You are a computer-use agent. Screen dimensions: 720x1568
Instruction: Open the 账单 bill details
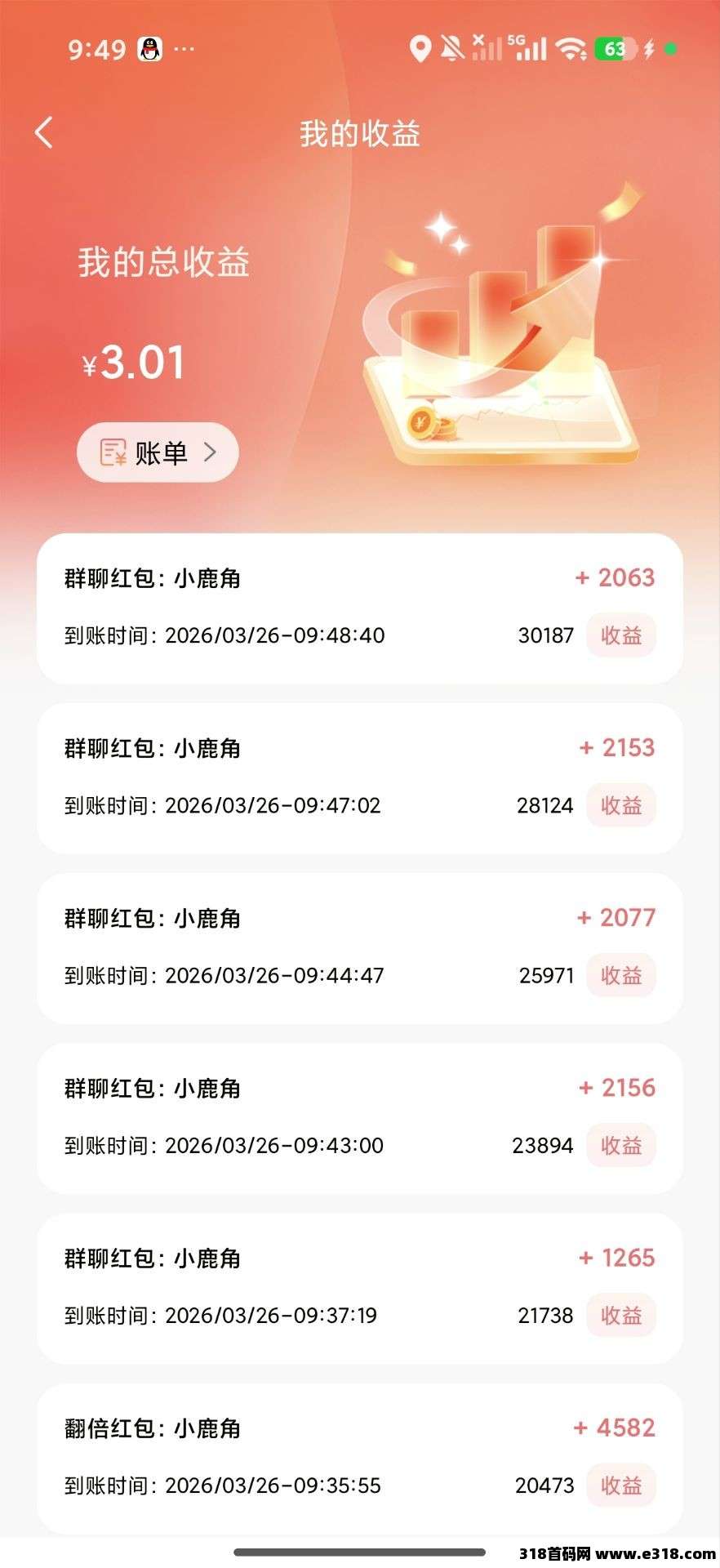pos(158,452)
